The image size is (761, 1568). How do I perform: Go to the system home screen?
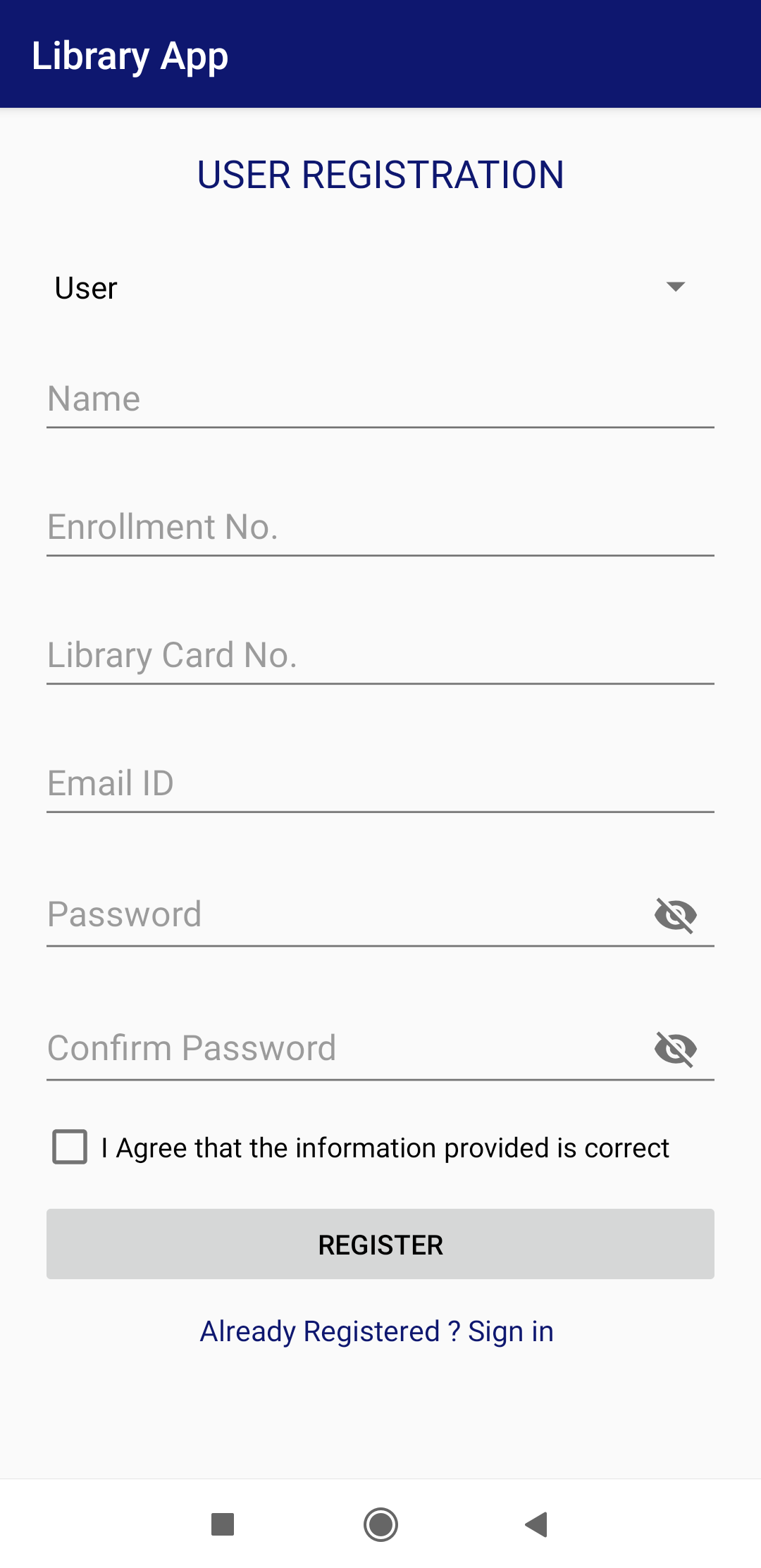tap(380, 1524)
